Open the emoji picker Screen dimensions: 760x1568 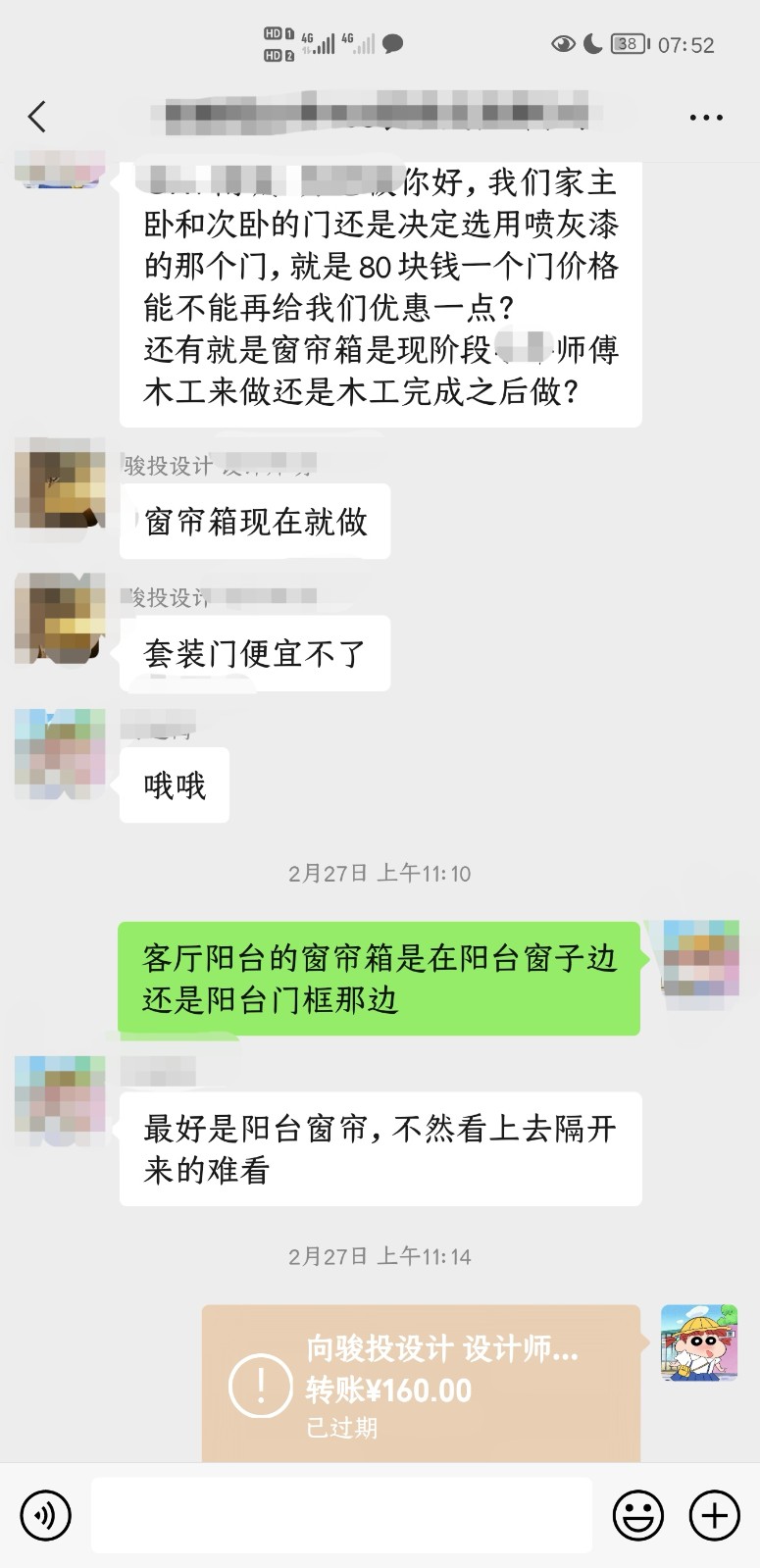(x=637, y=1515)
